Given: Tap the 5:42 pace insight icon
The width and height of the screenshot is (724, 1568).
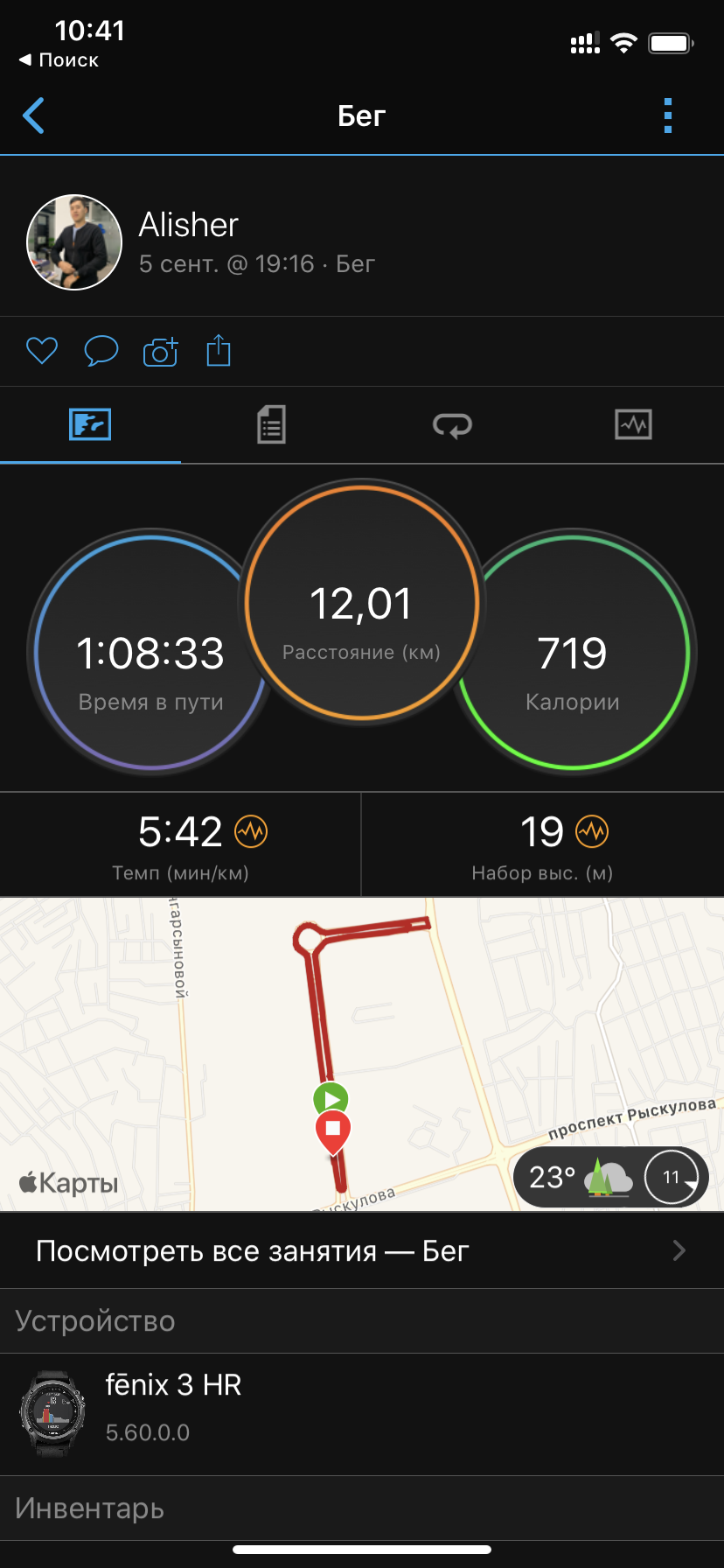Looking at the screenshot, I should (x=251, y=831).
